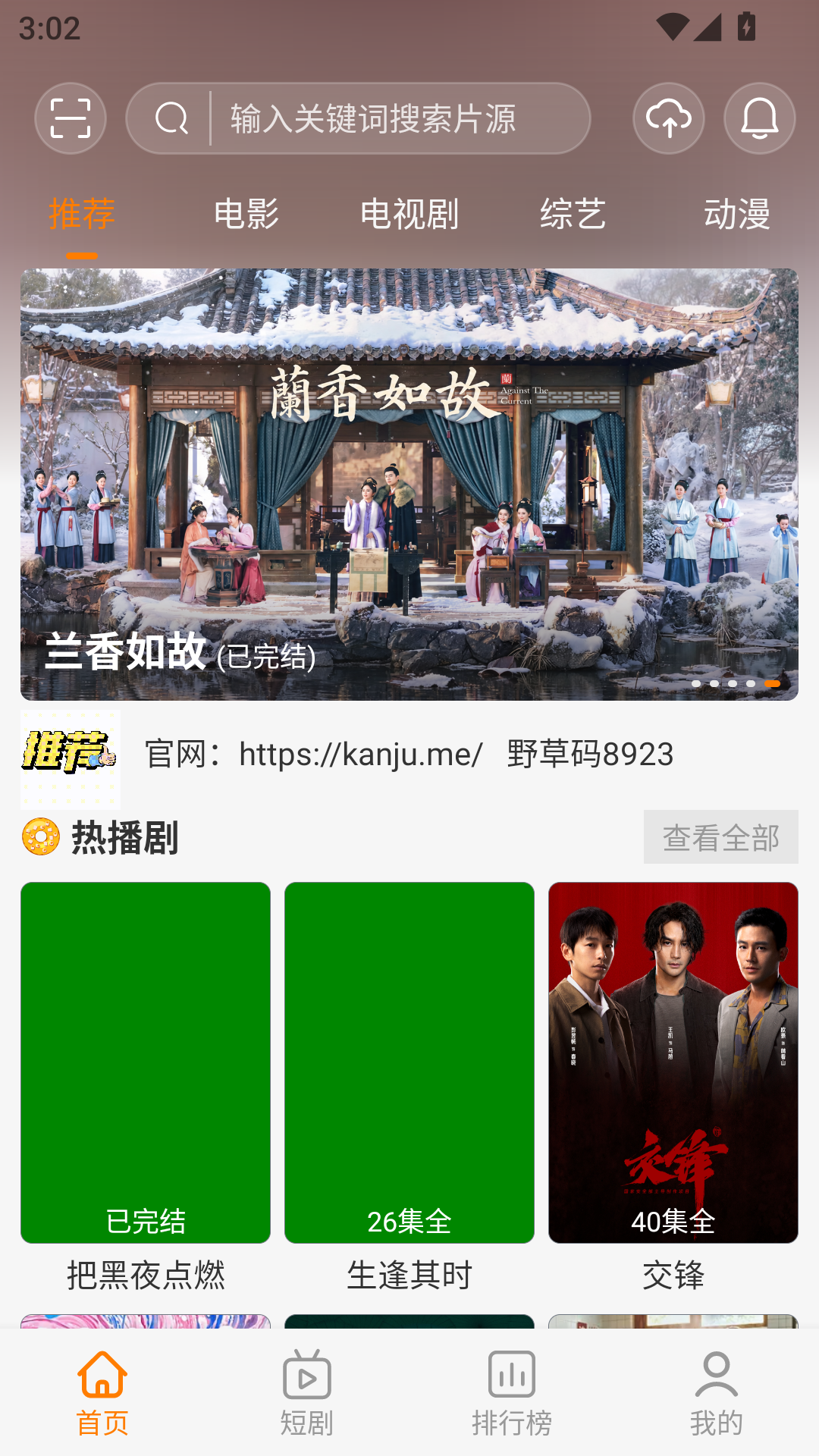Open the 生逢其时 show card
This screenshot has width=819, height=1456.
409,1087
